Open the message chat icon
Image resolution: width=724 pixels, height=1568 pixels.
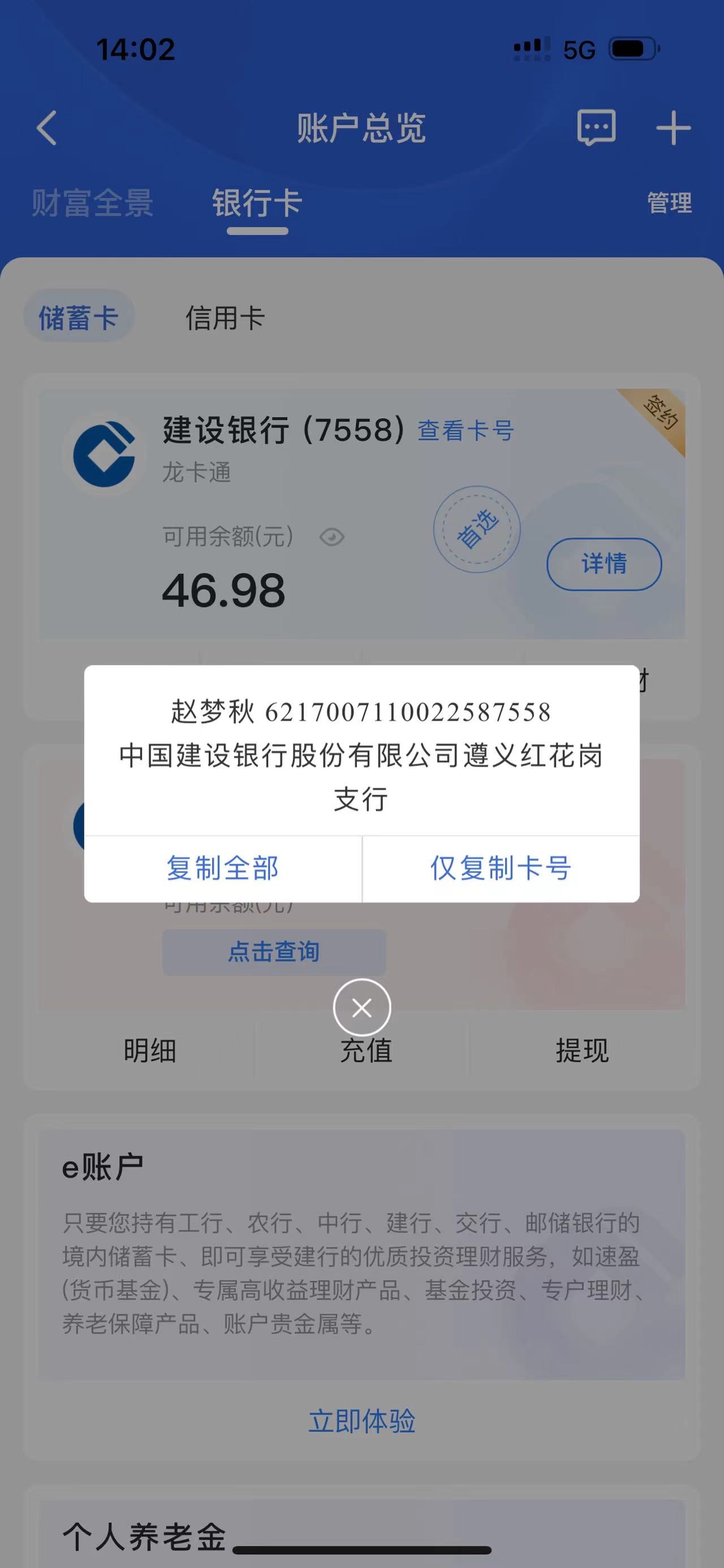click(596, 128)
